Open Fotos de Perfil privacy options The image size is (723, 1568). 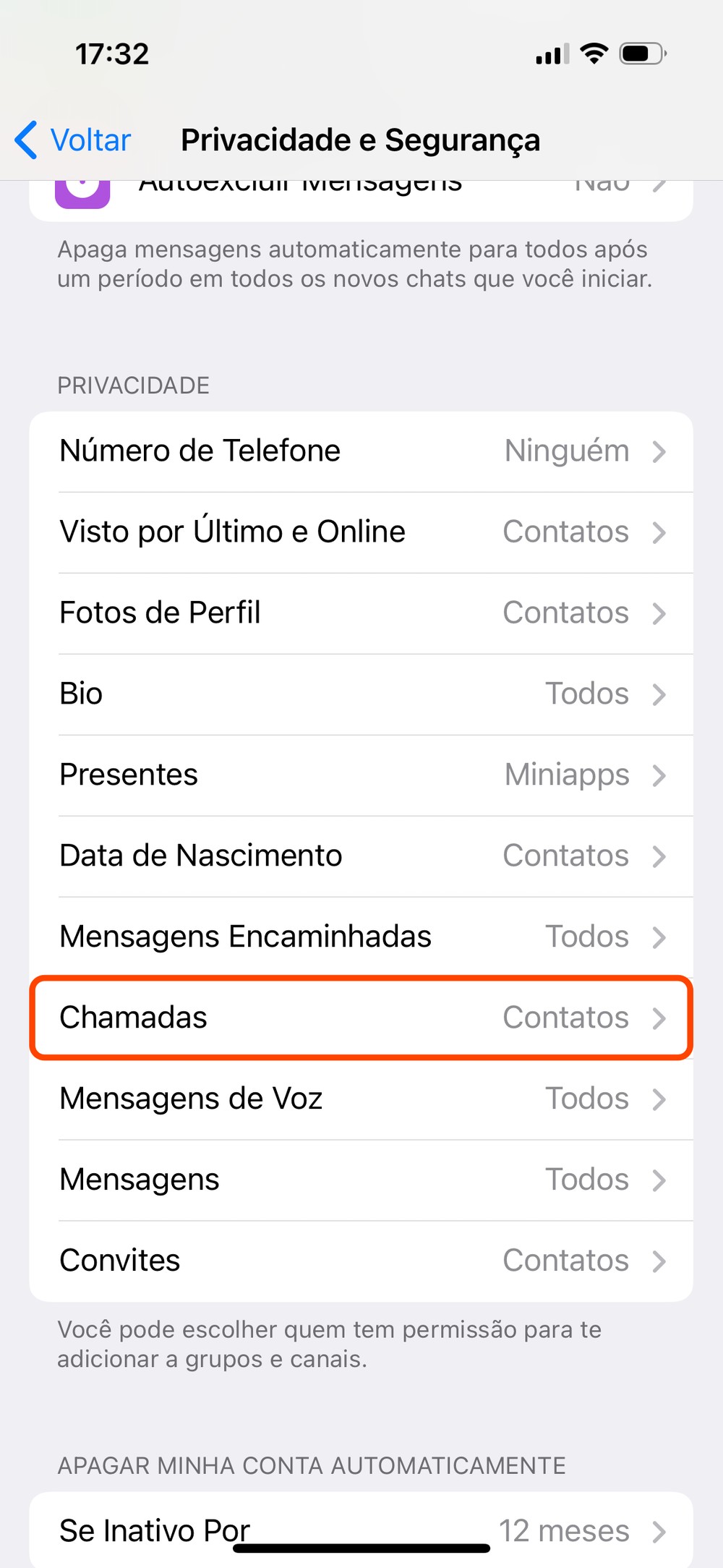(361, 613)
